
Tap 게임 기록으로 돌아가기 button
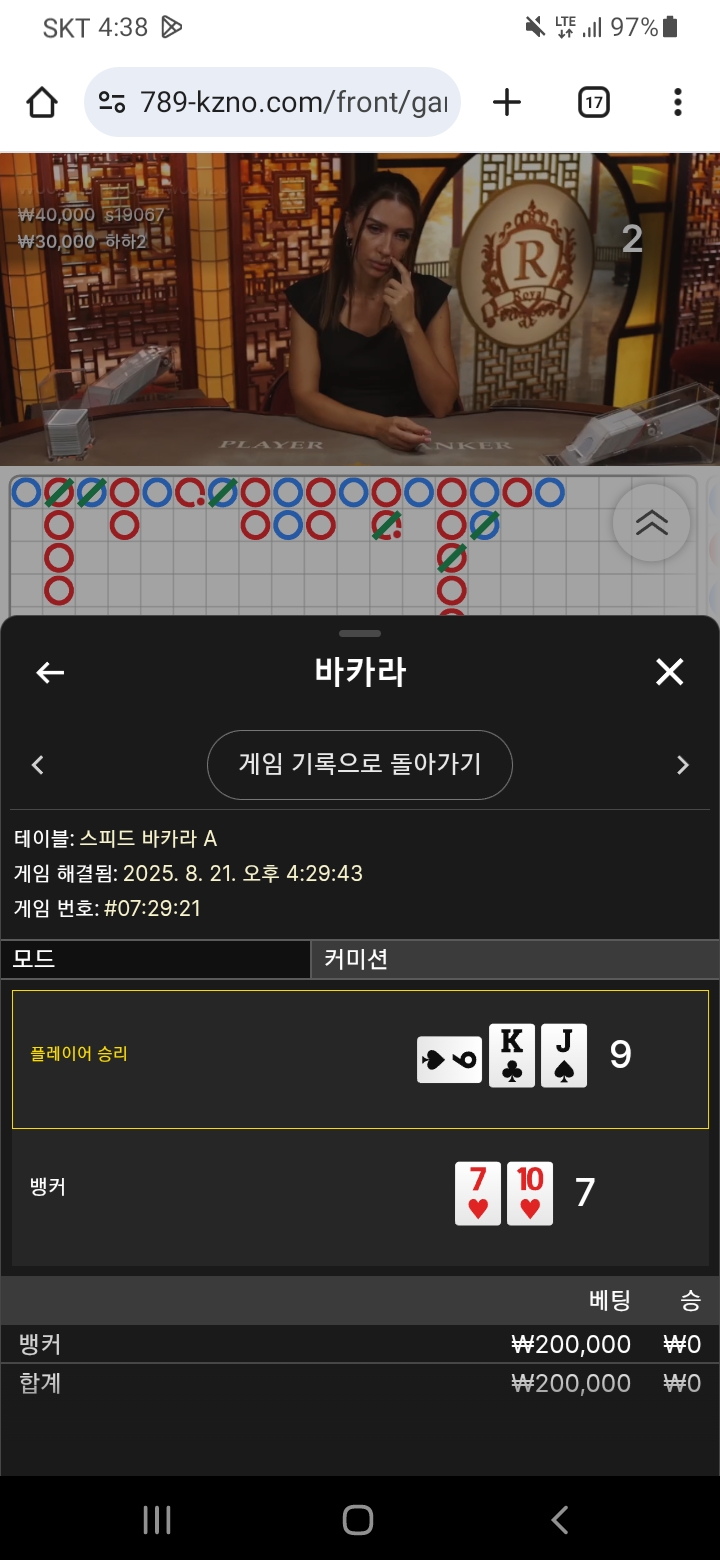pyautogui.click(x=360, y=765)
